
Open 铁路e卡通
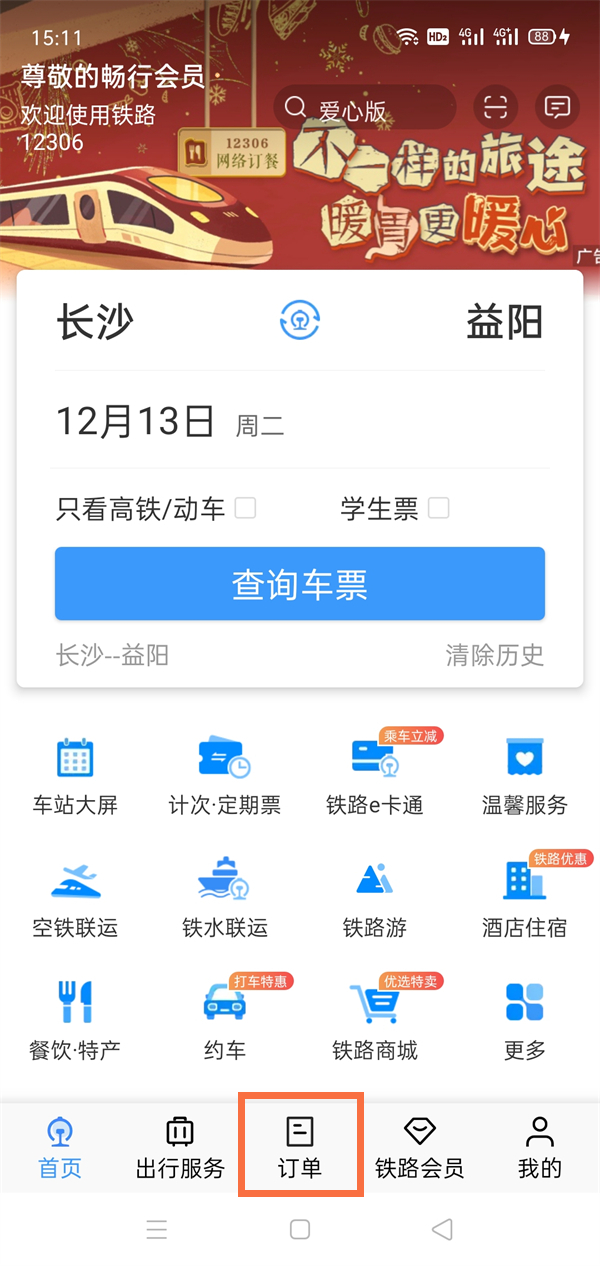pos(375,774)
